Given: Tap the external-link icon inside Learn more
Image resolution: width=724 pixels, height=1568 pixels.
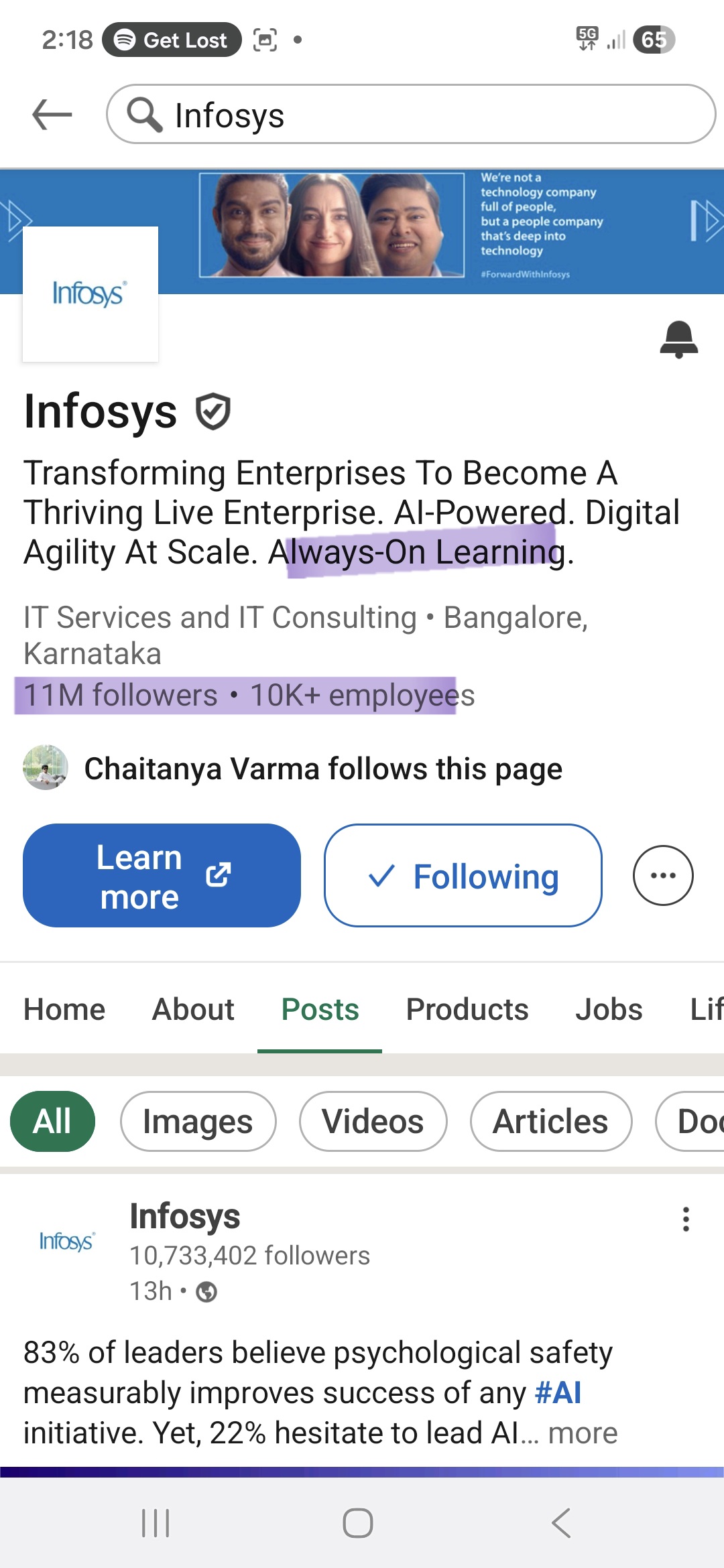Looking at the screenshot, I should click(x=219, y=875).
